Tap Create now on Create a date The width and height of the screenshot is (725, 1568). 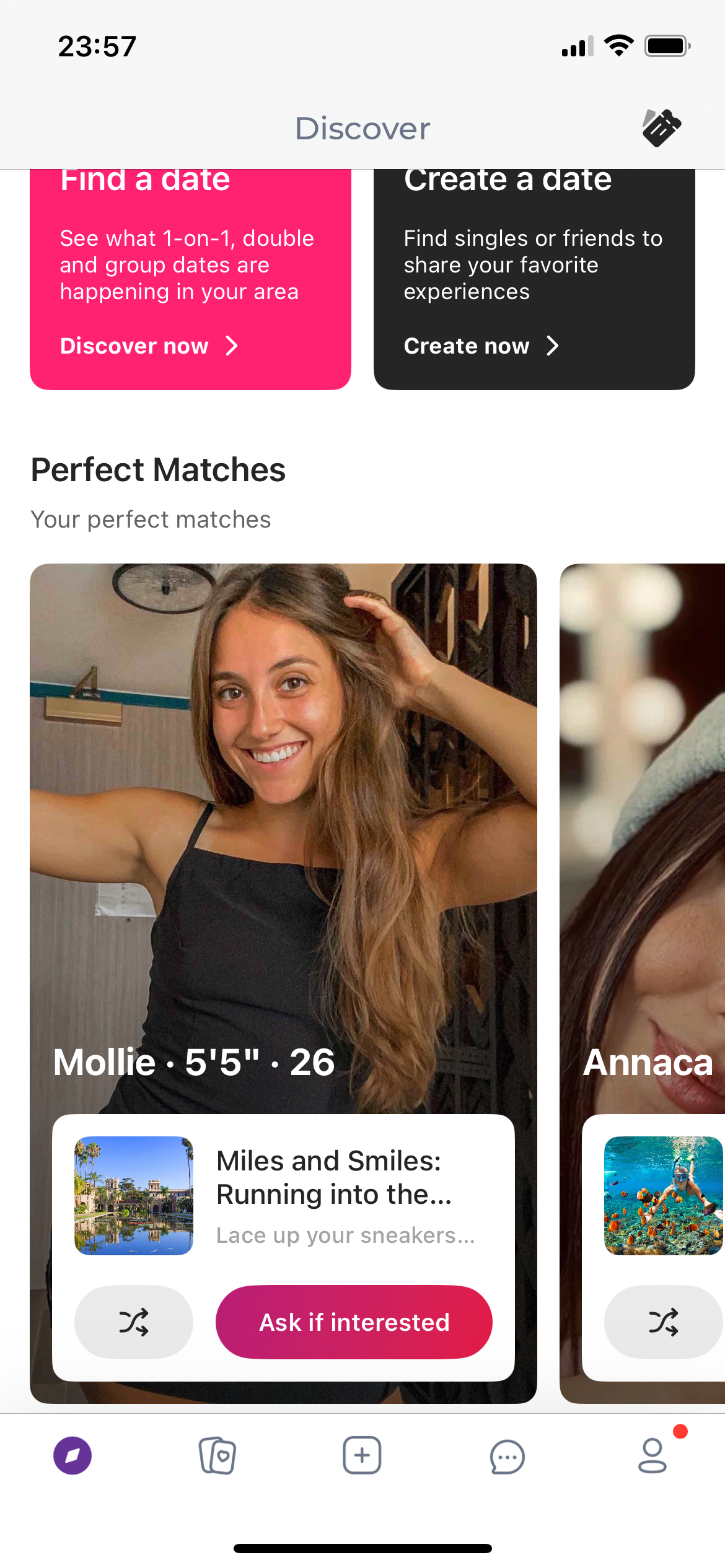(481, 346)
